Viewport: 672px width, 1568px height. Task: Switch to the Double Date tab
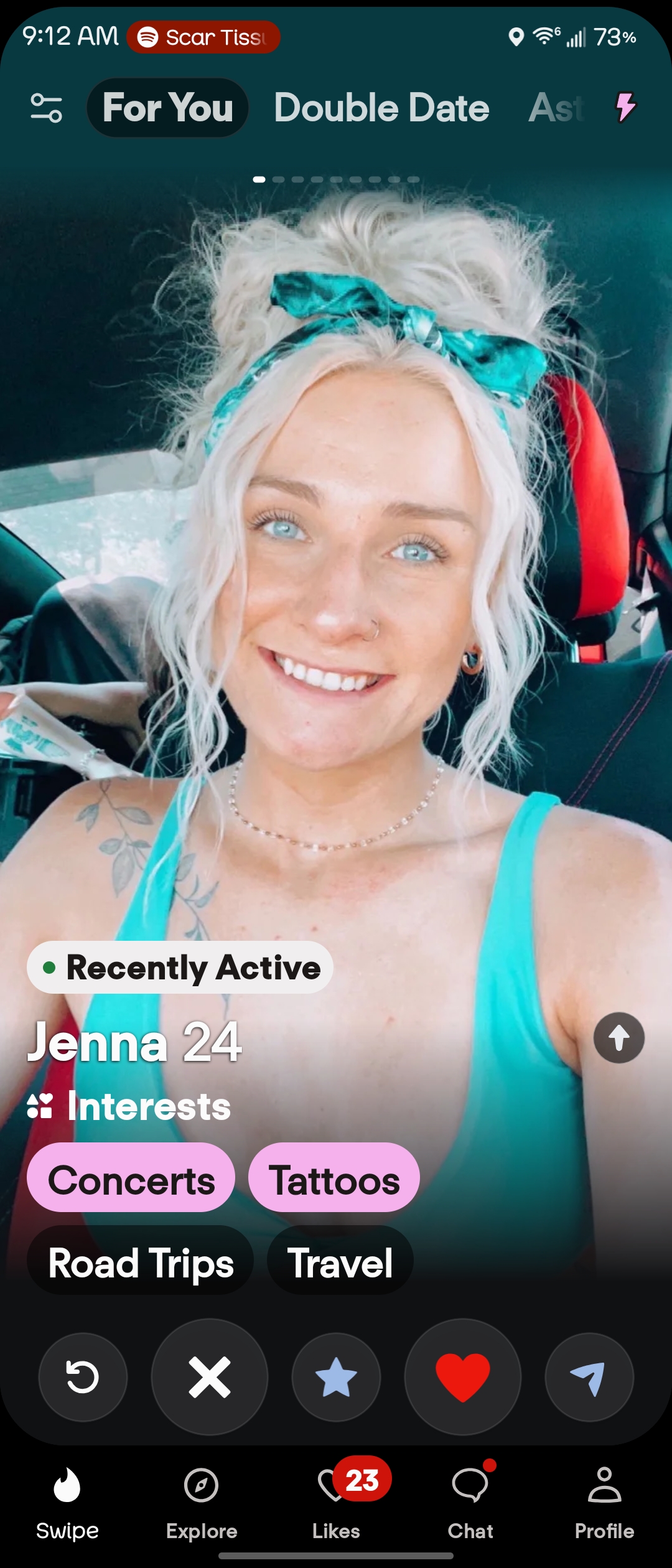[x=381, y=108]
